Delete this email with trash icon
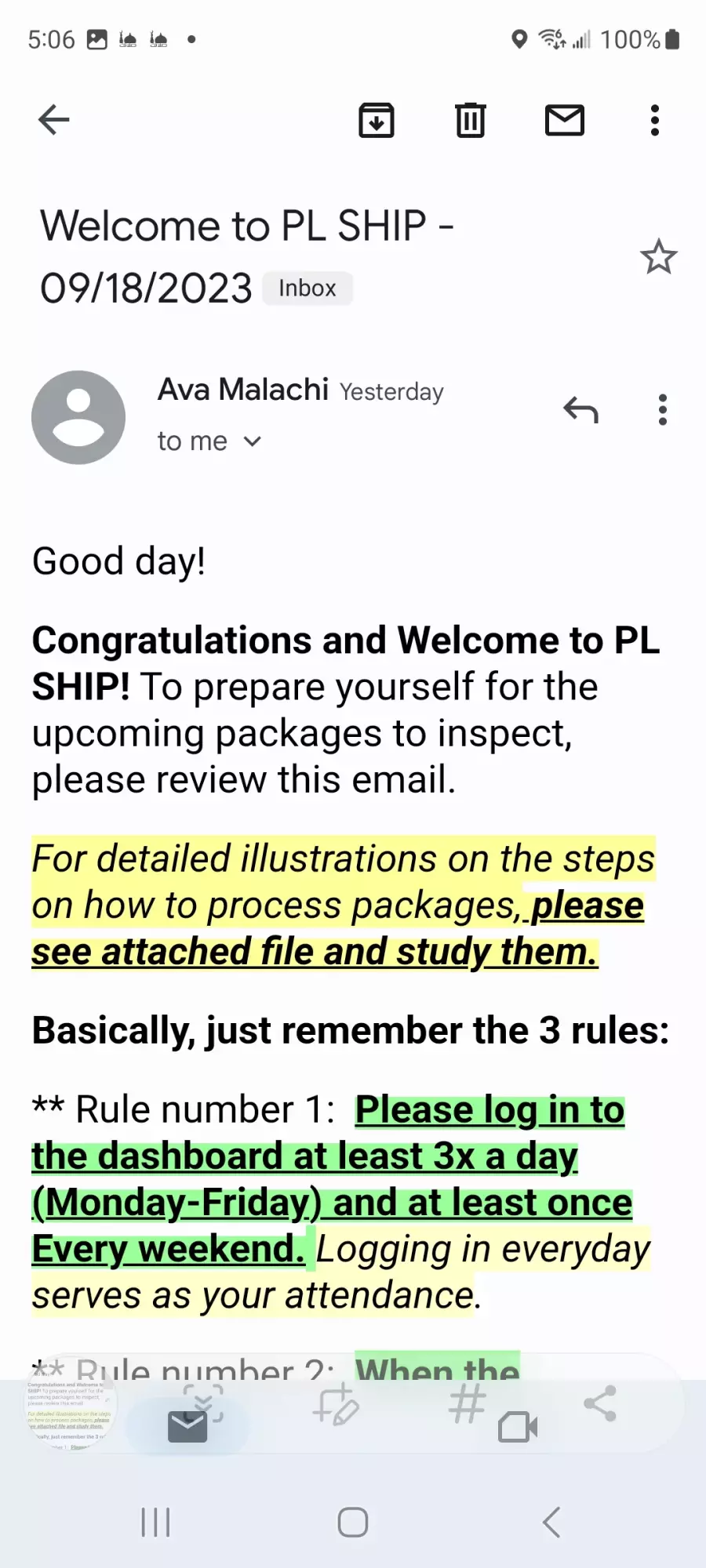The width and height of the screenshot is (706, 1568). [471, 120]
